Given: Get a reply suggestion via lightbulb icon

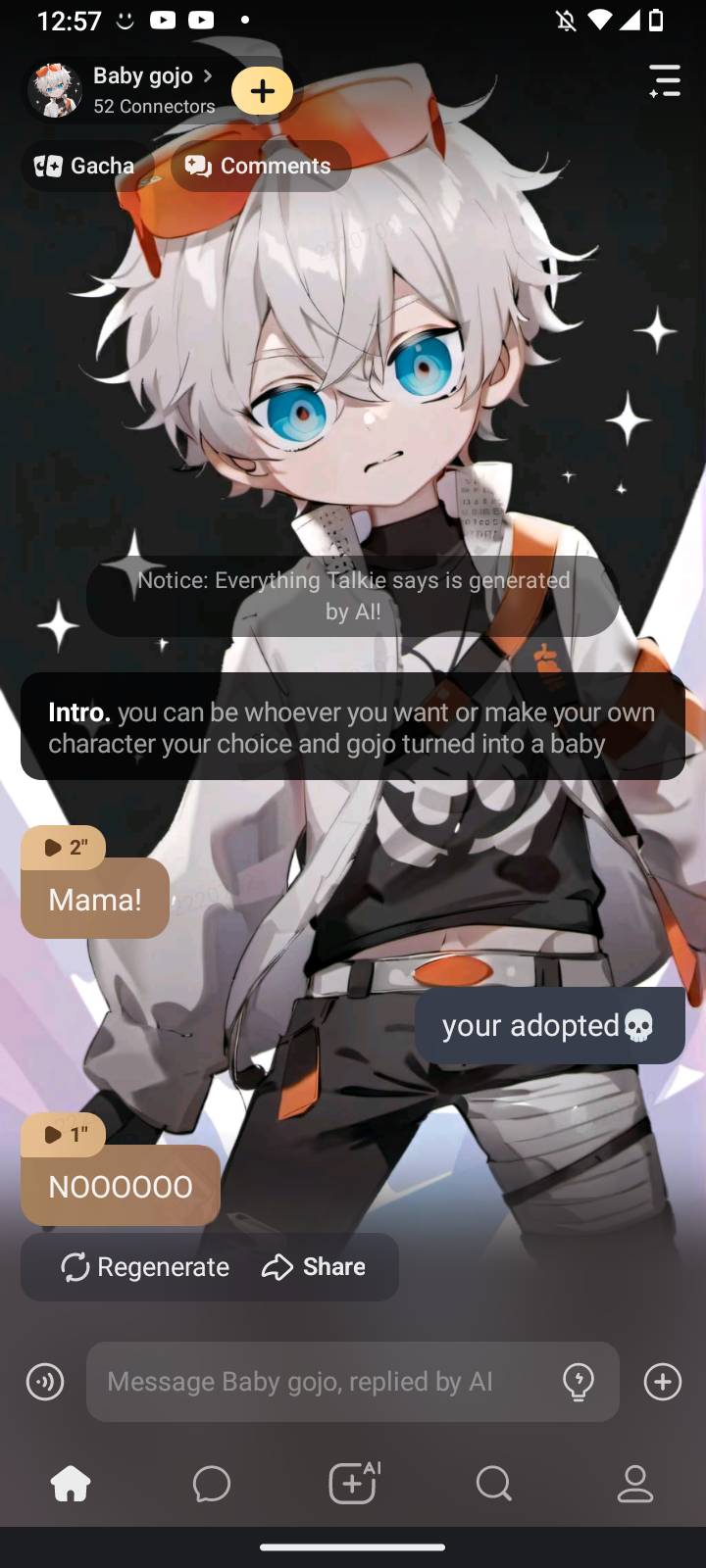Looking at the screenshot, I should coord(579,1382).
